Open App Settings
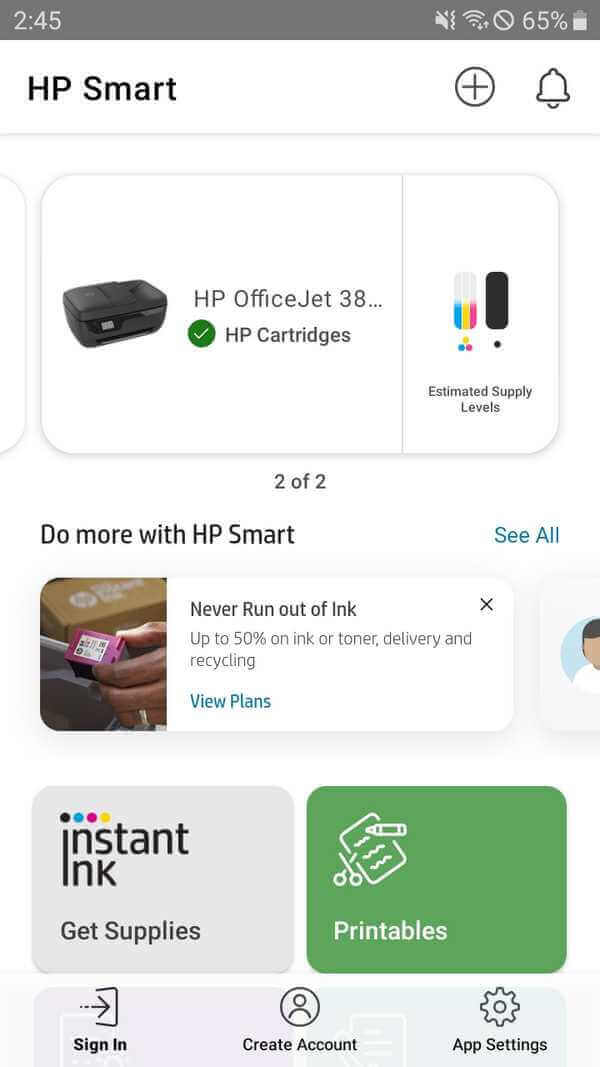 pos(500,1021)
